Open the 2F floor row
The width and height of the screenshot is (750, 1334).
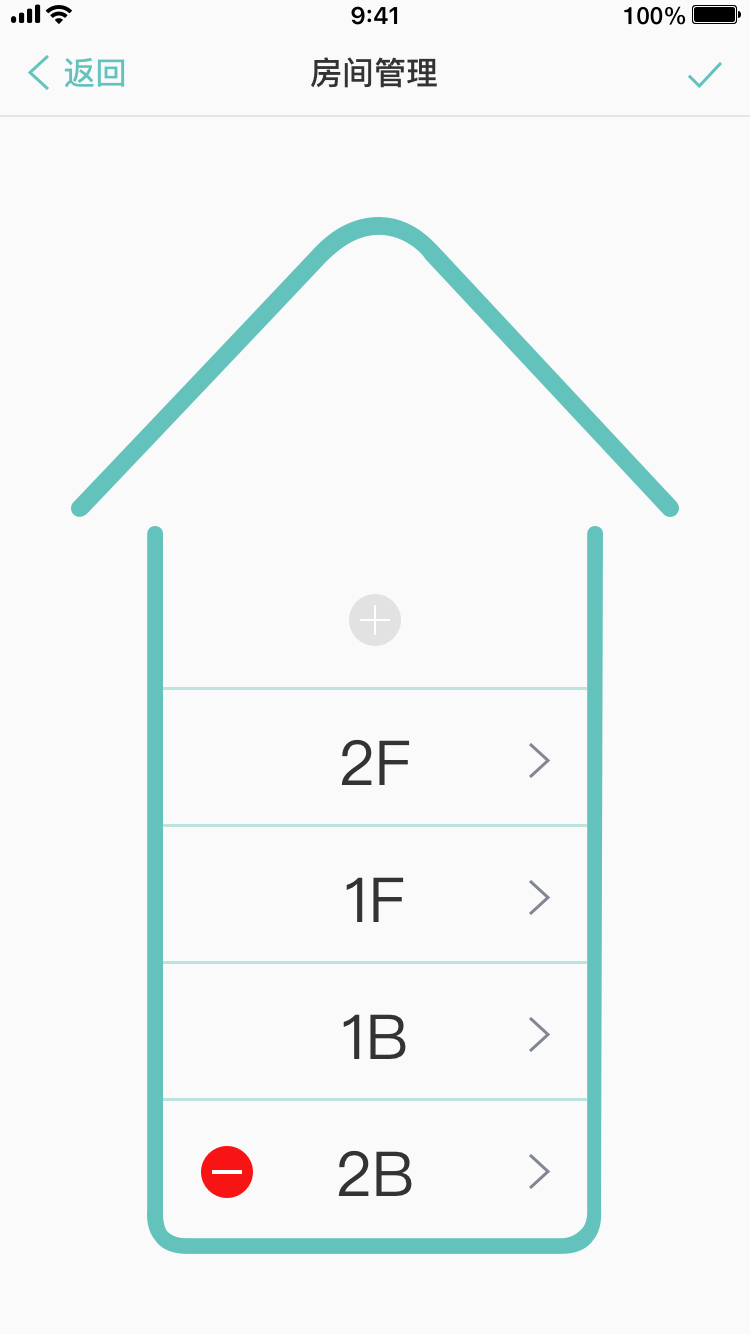(375, 758)
